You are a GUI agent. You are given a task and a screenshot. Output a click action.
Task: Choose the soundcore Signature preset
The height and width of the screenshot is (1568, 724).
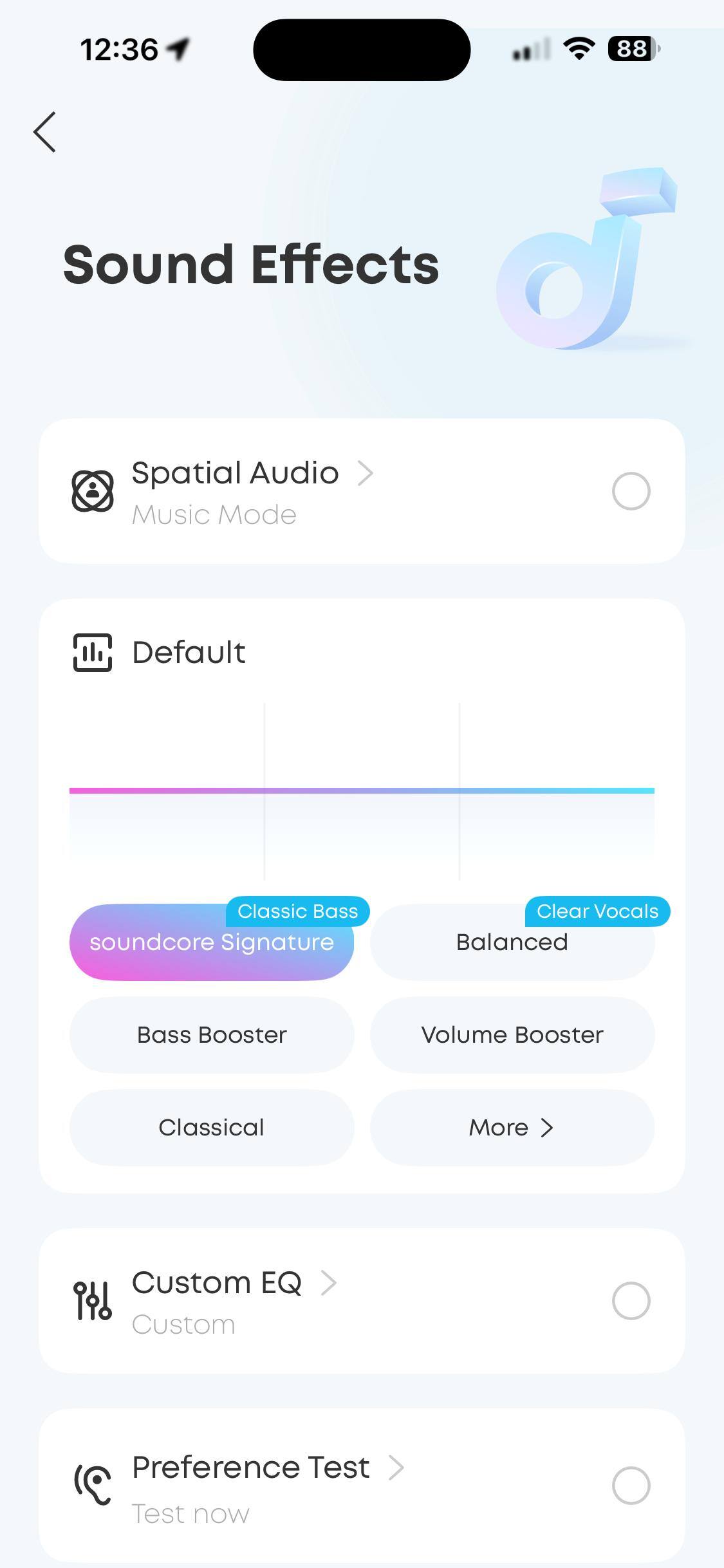[212, 942]
